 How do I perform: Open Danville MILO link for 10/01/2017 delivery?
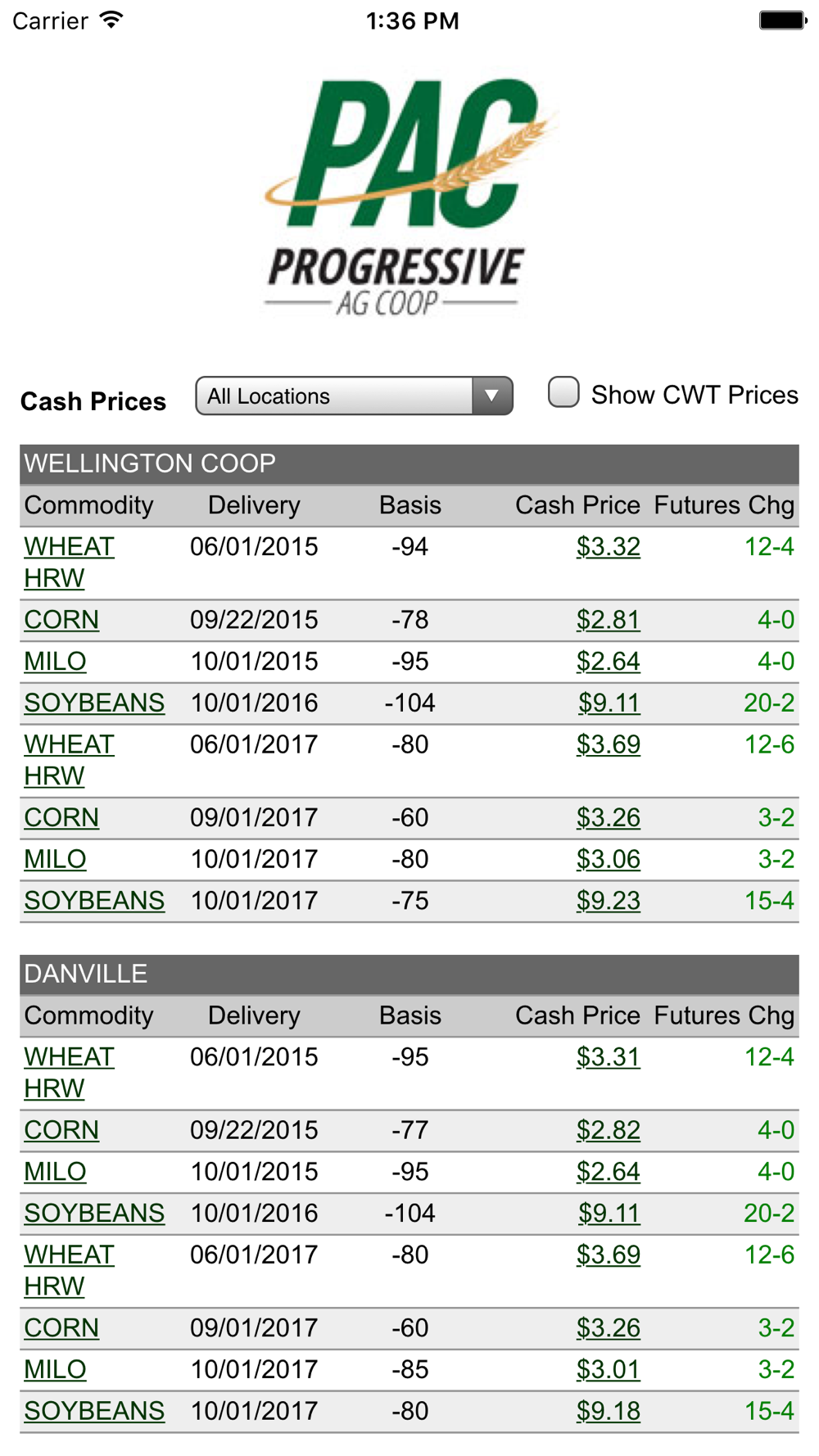(x=55, y=1369)
